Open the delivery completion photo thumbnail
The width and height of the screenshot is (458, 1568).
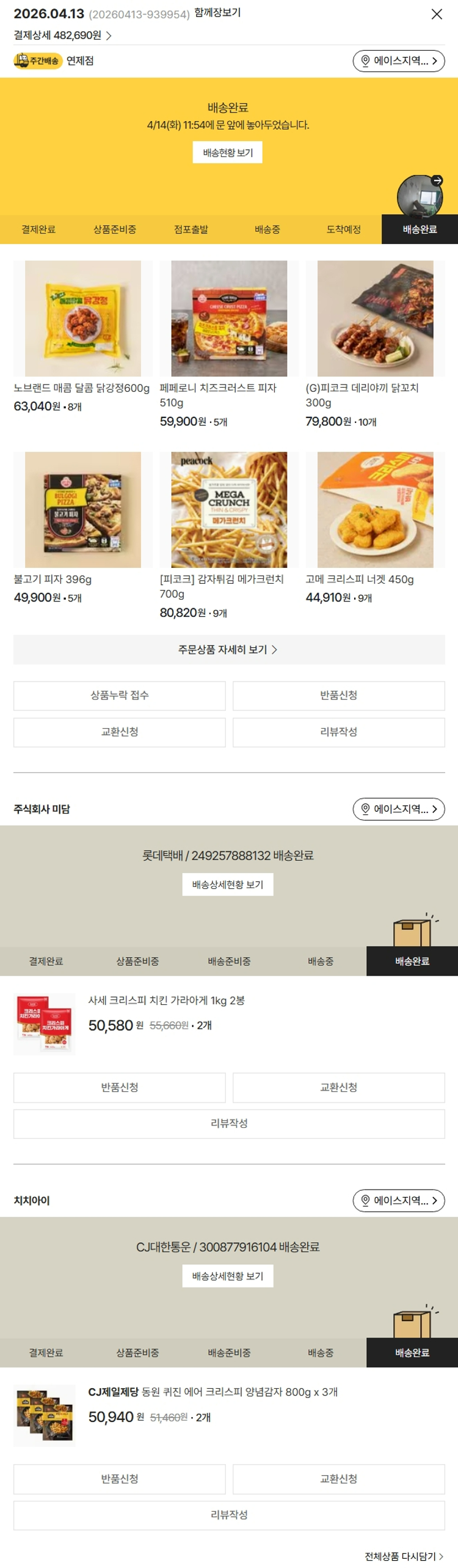420,195
